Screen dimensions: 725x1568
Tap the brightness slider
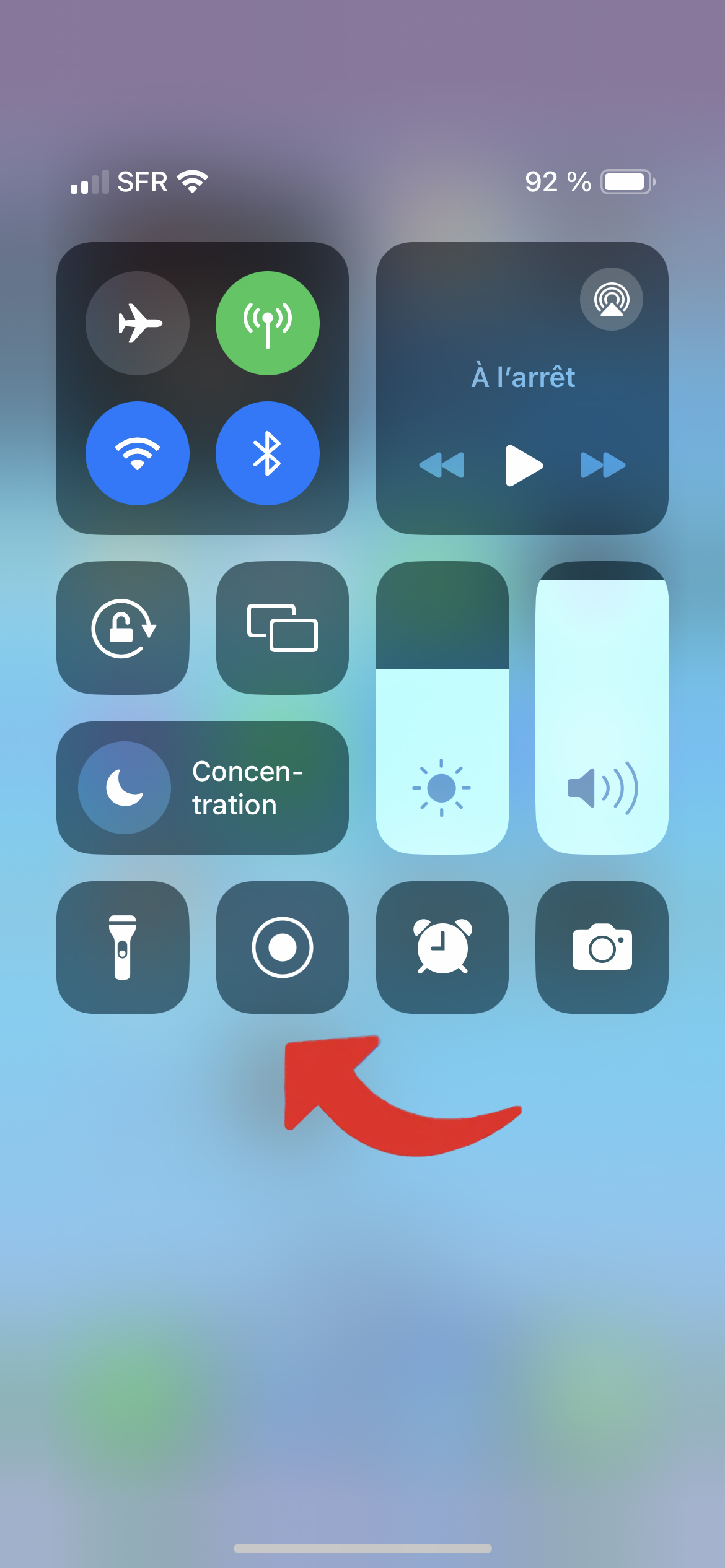pos(442,708)
